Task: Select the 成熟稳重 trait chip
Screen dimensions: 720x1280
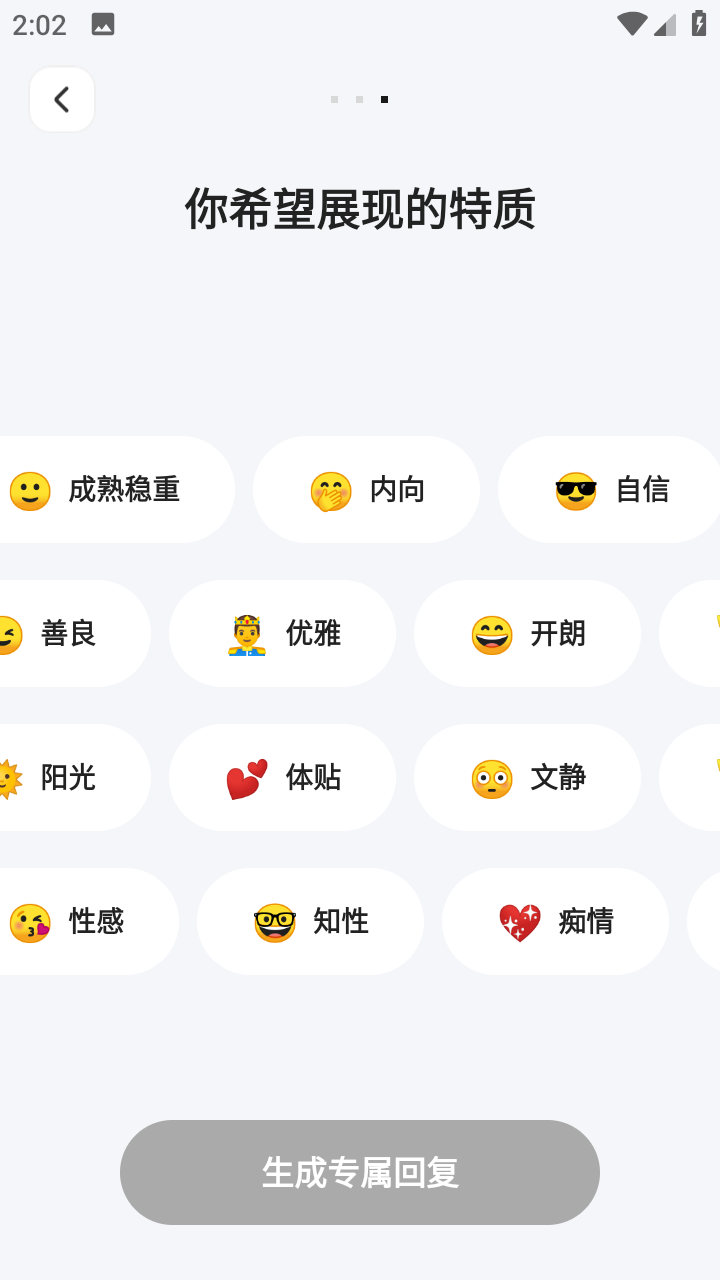Action: tap(110, 490)
